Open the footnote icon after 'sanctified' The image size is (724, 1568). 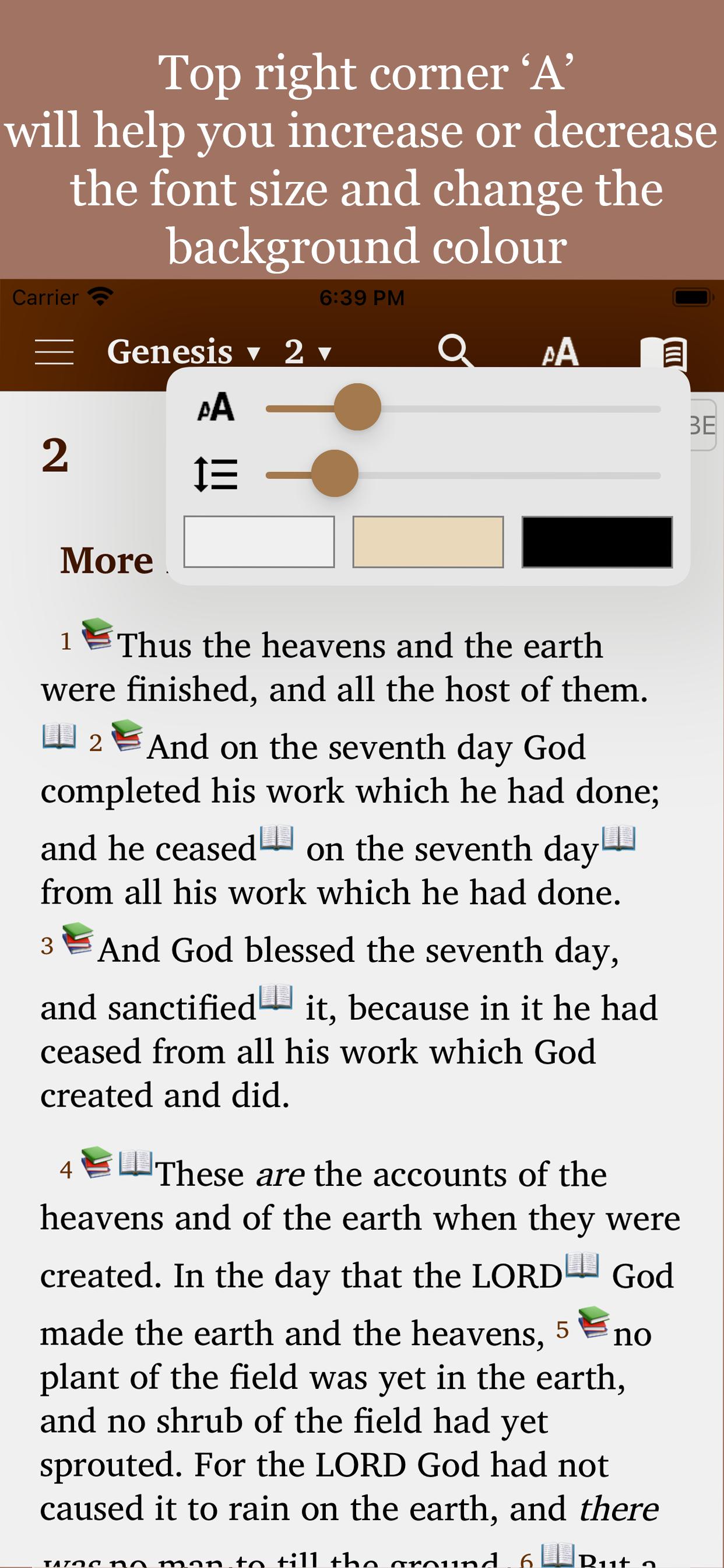coord(276,997)
